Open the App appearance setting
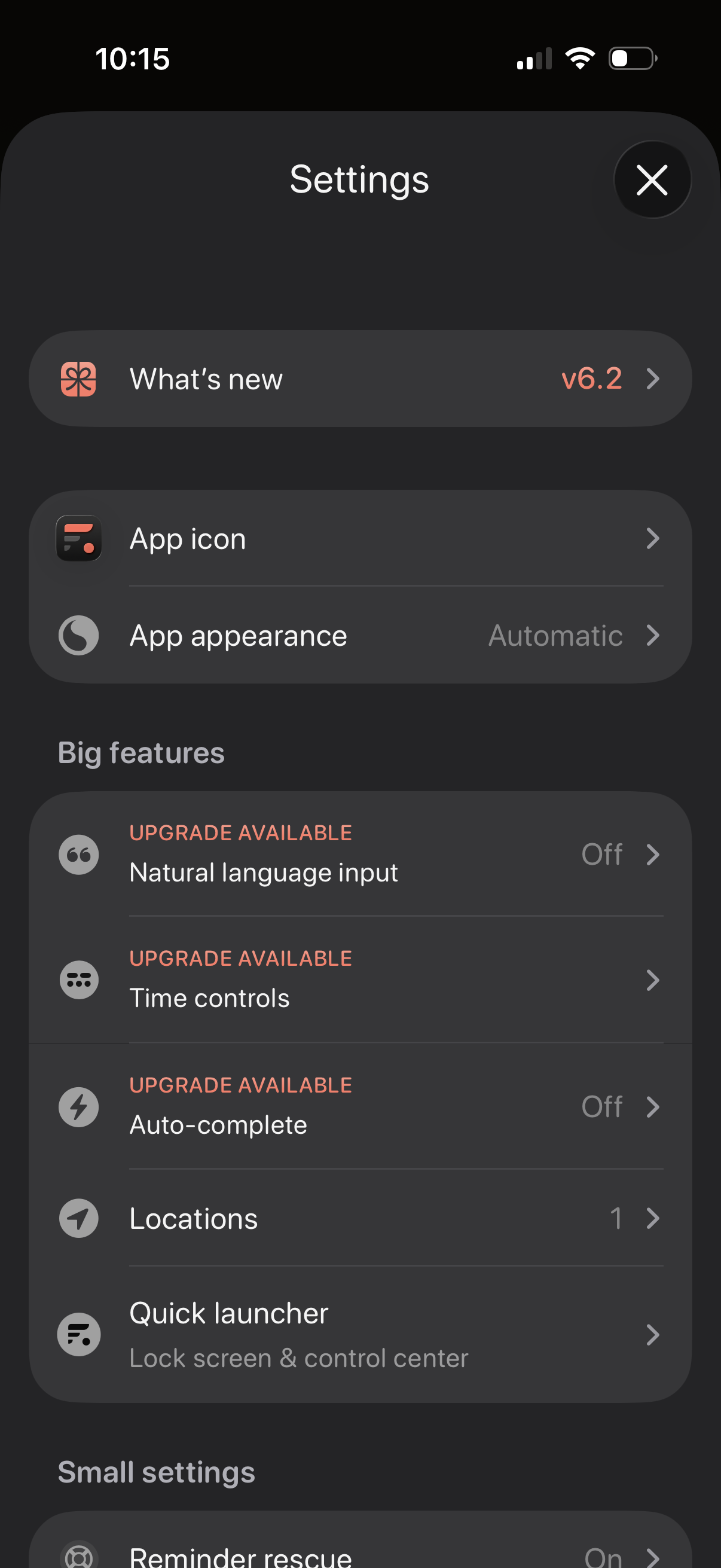Image resolution: width=721 pixels, height=1568 pixels. pyautogui.click(x=360, y=635)
